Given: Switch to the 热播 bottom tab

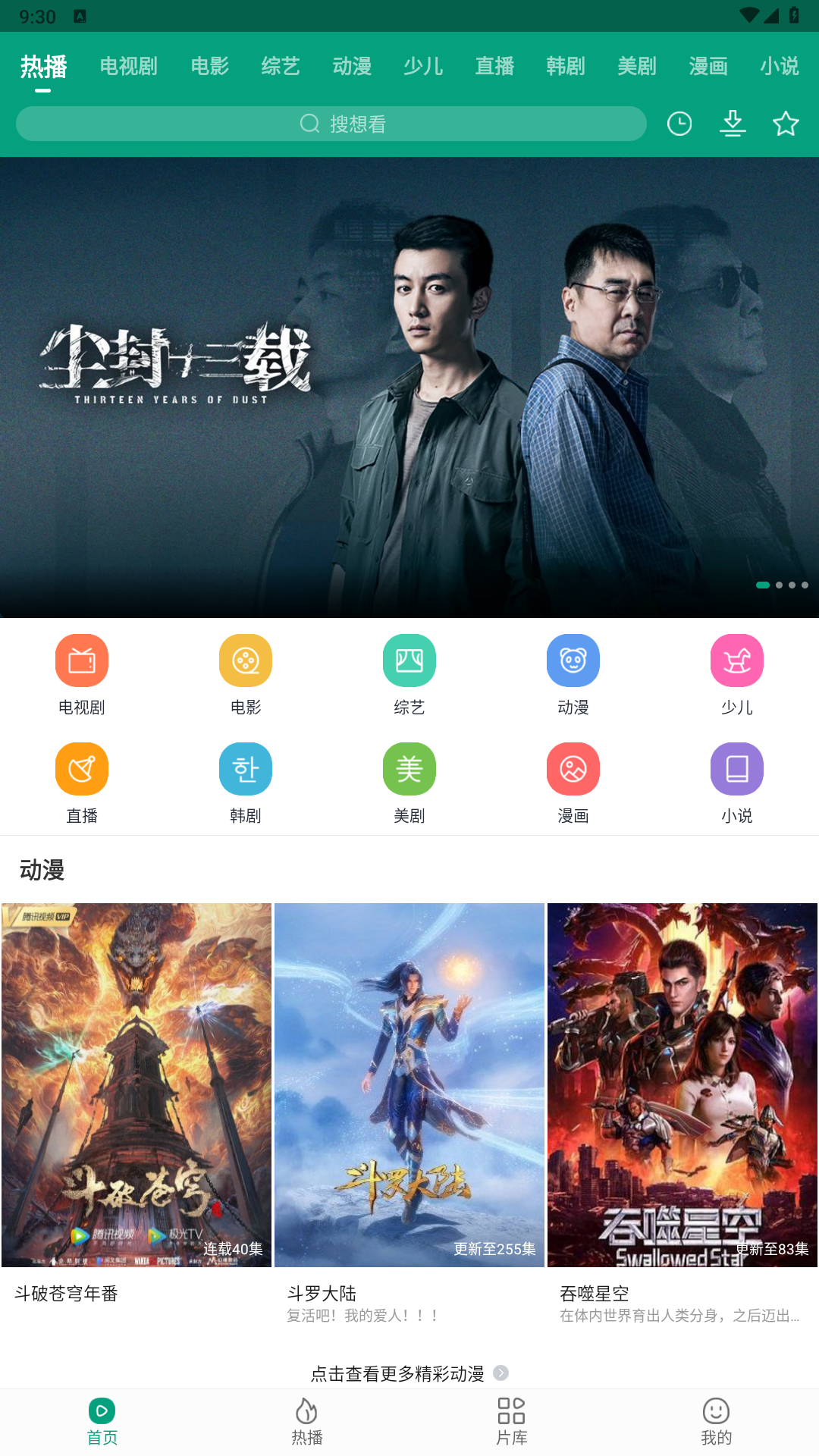Looking at the screenshot, I should [x=307, y=1422].
